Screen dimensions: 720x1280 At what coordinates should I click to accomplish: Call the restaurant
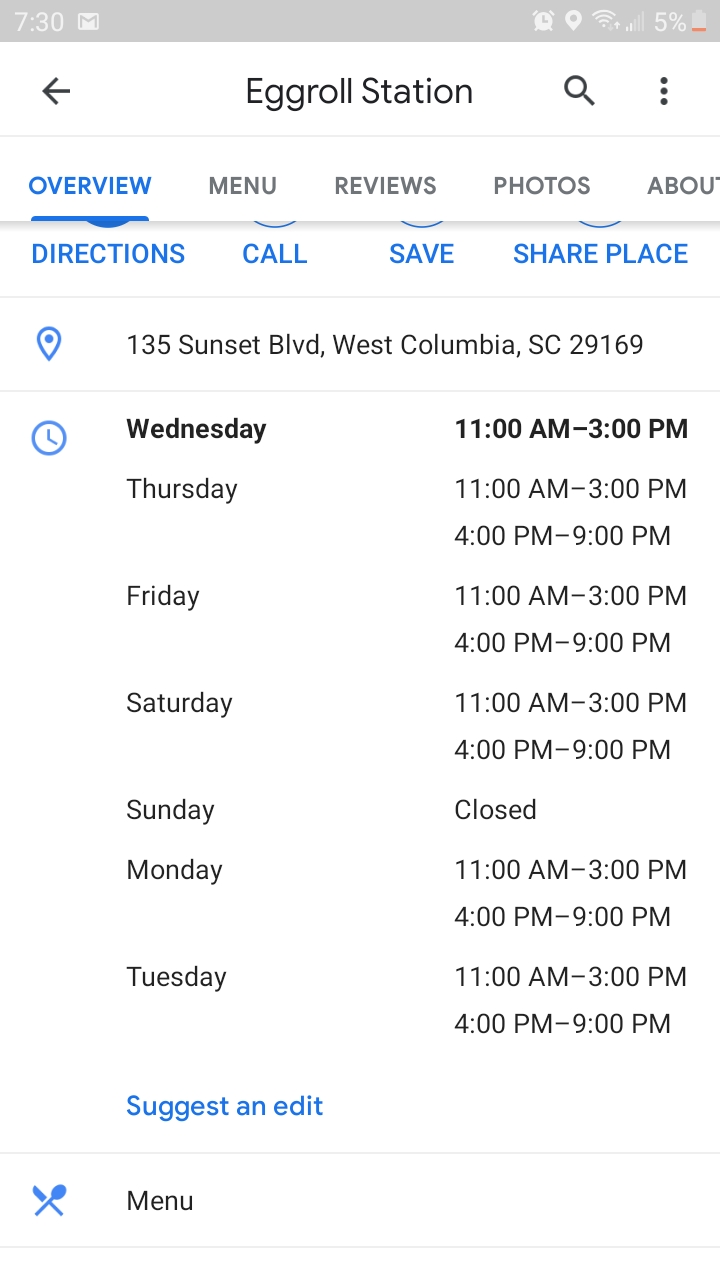tap(274, 253)
